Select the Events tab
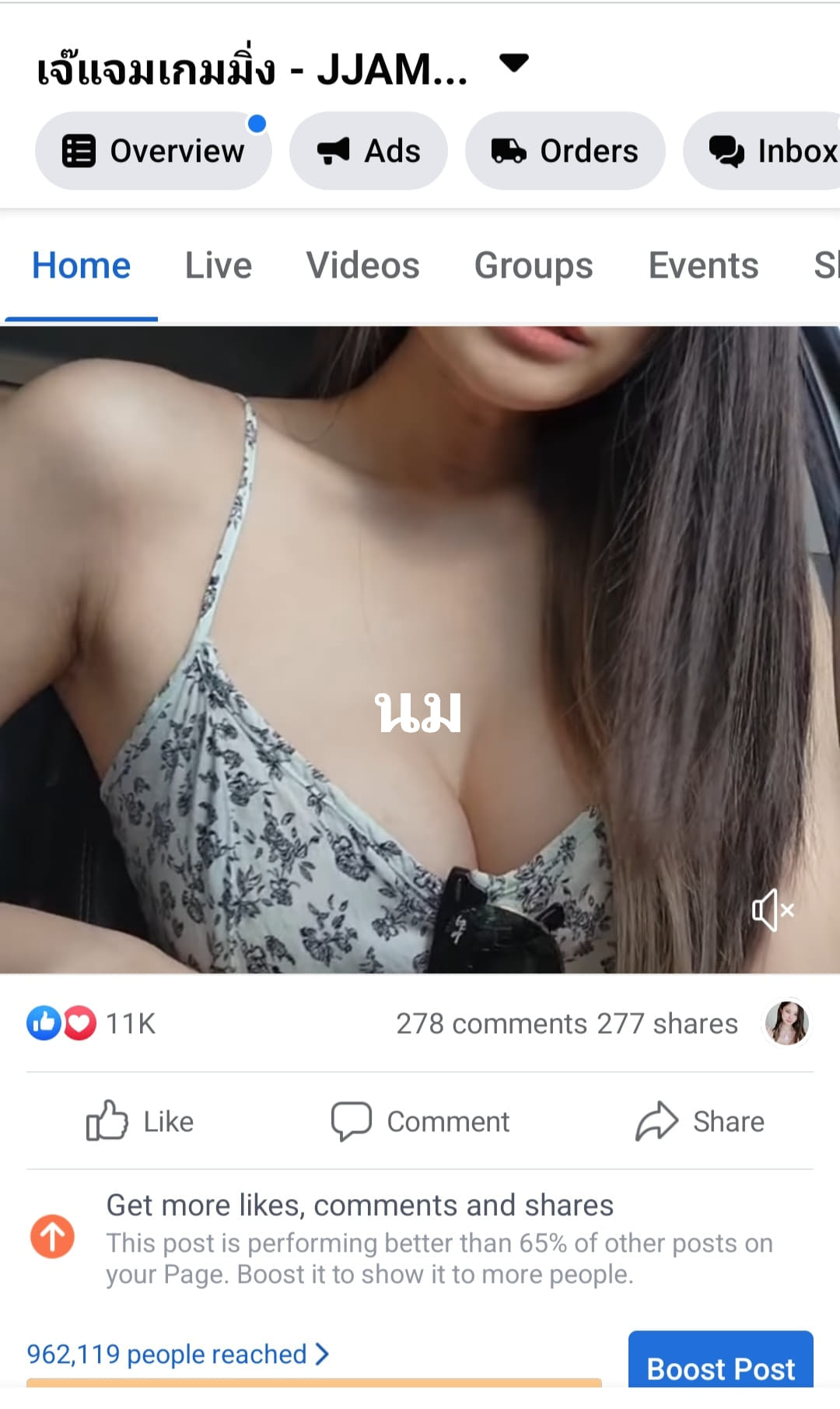 [703, 266]
